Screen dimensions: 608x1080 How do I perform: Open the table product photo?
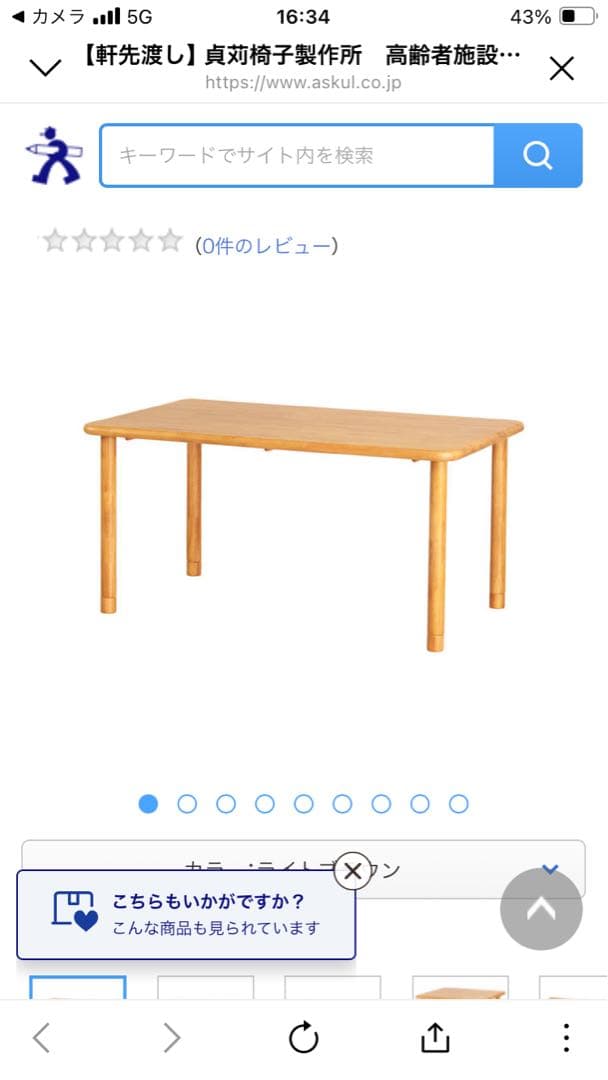pyautogui.click(x=304, y=520)
